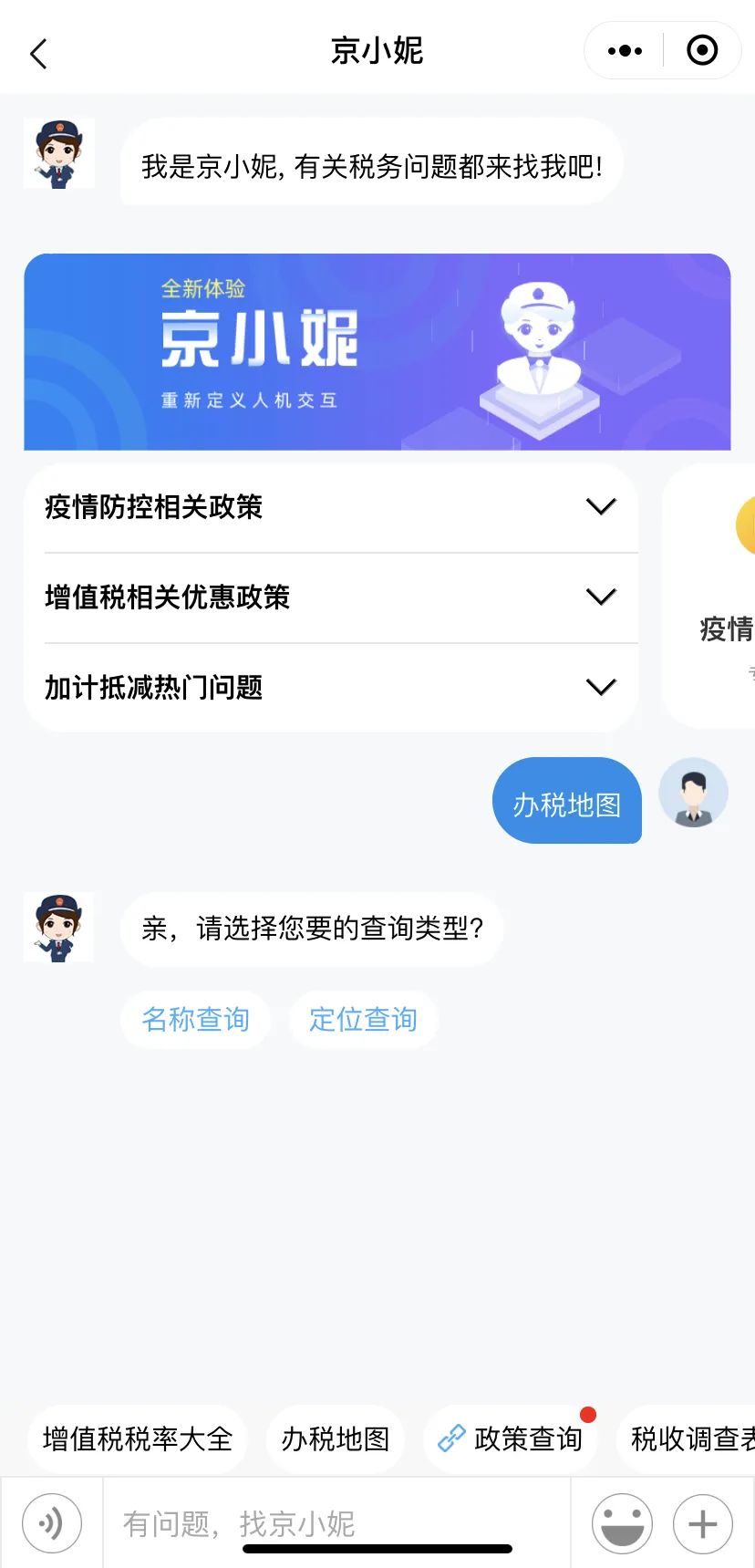Viewport: 755px width, 1568px height.
Task: Select the 办税地图 shortcut chip
Action: [335, 1438]
